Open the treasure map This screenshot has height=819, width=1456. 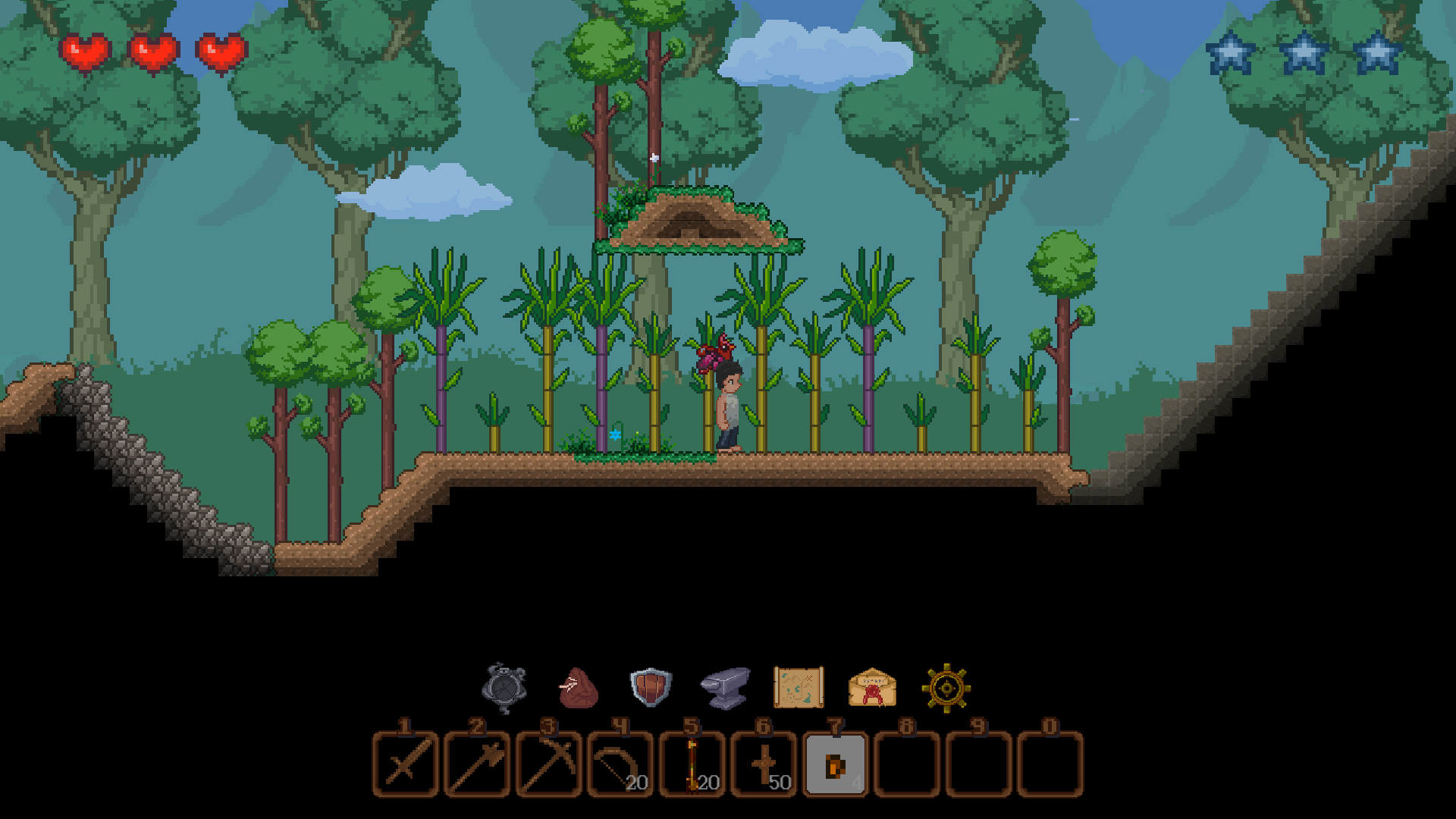[799, 687]
